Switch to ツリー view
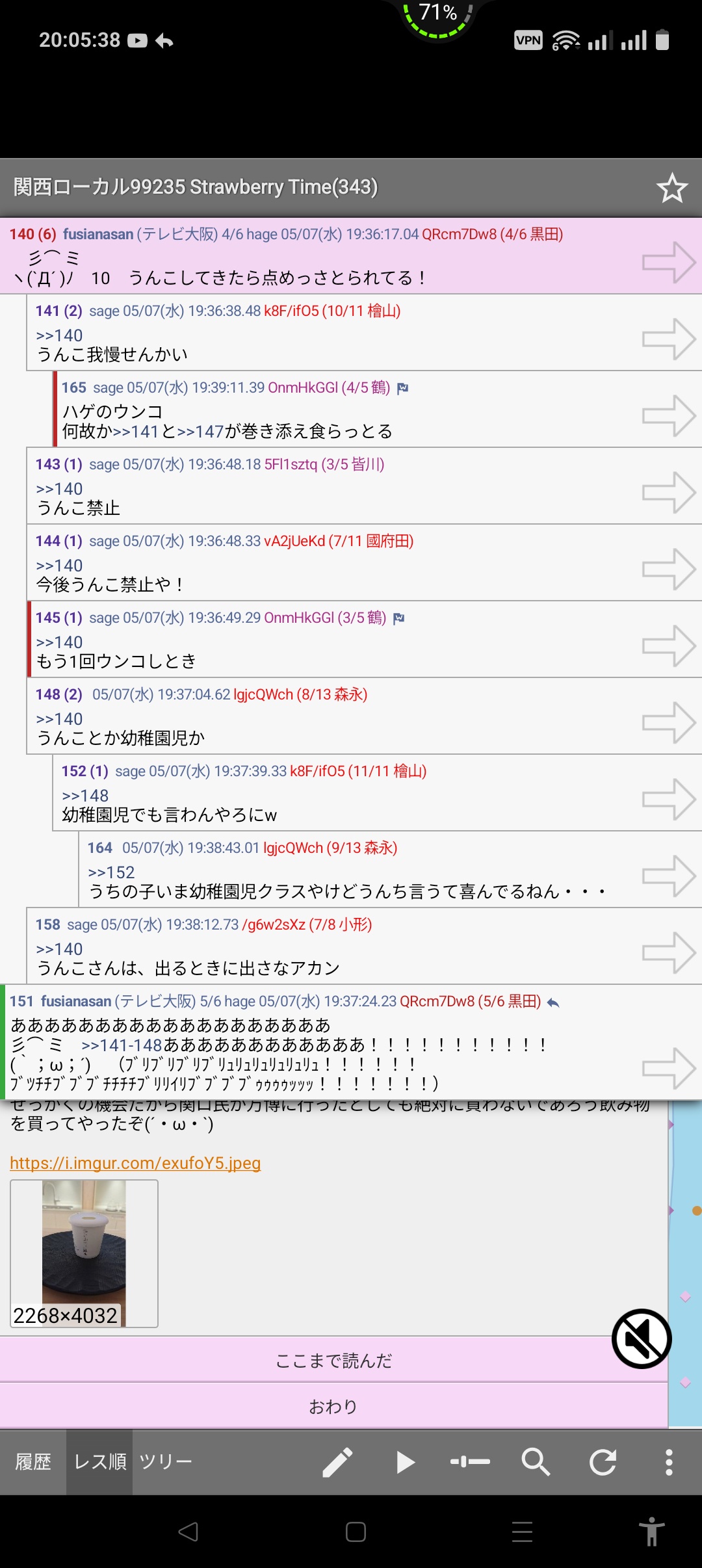This screenshot has width=702, height=1568. [x=166, y=1462]
